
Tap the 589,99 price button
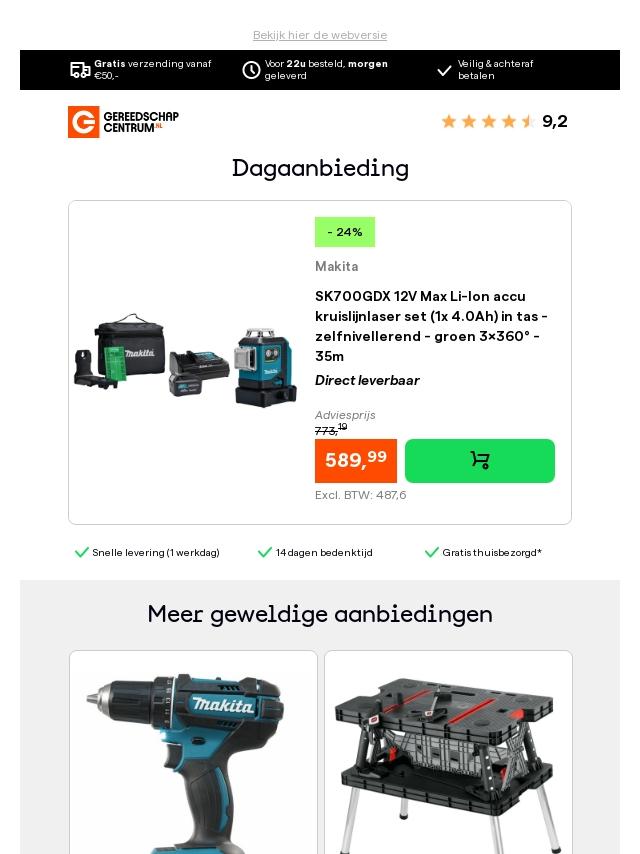[x=356, y=461]
